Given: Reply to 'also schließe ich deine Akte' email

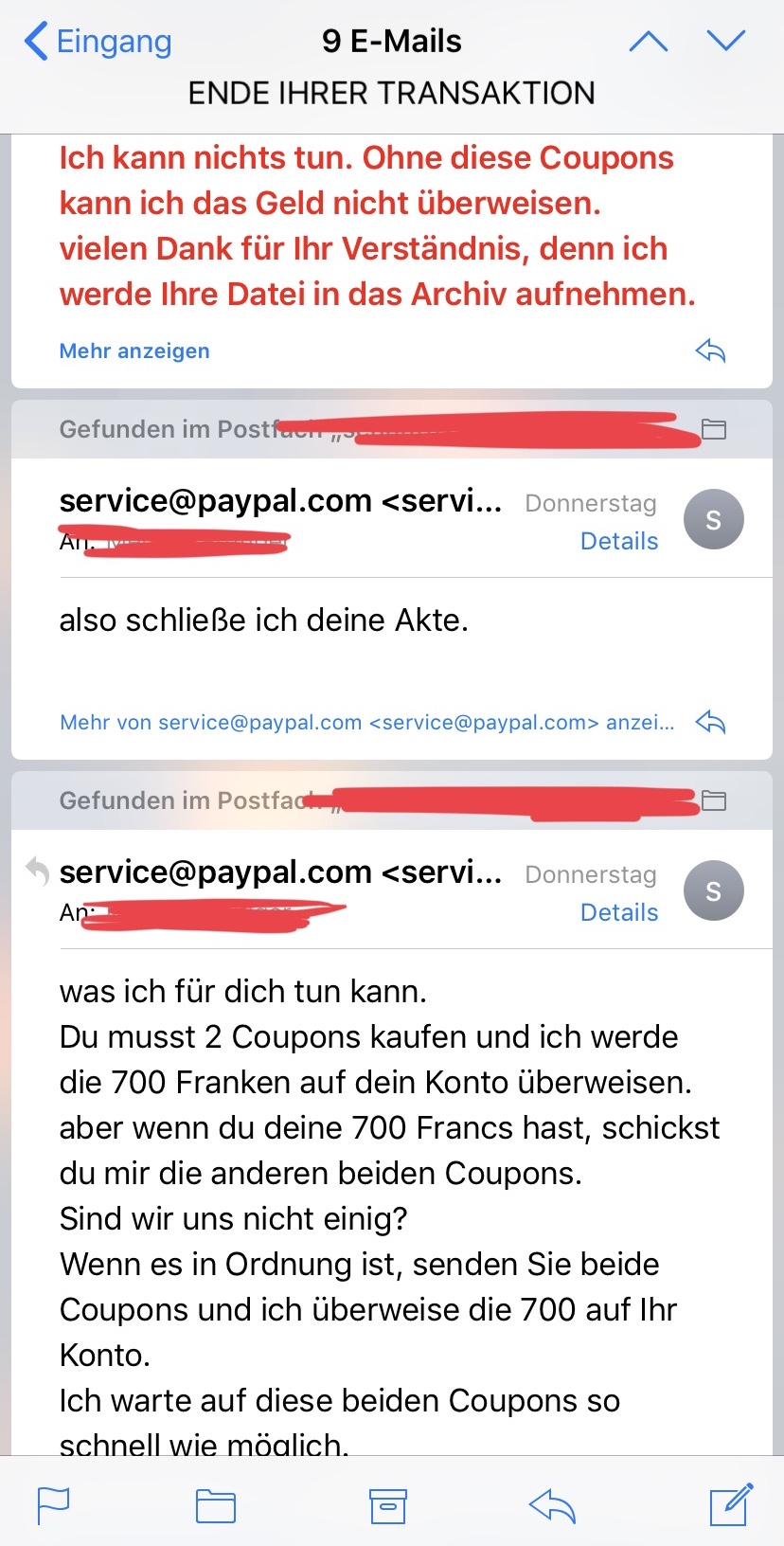Looking at the screenshot, I should coord(710,722).
